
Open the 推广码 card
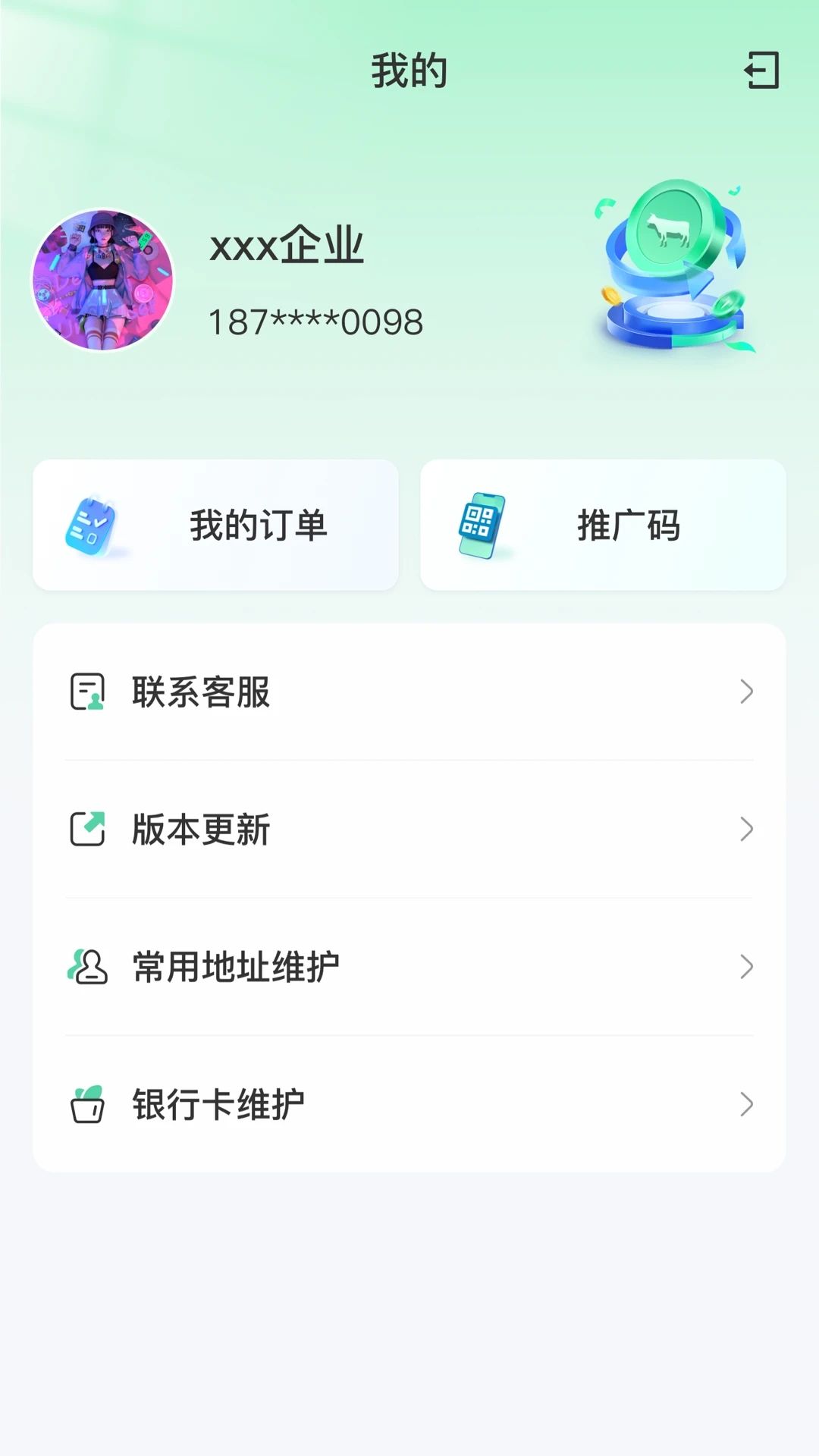[x=604, y=523]
